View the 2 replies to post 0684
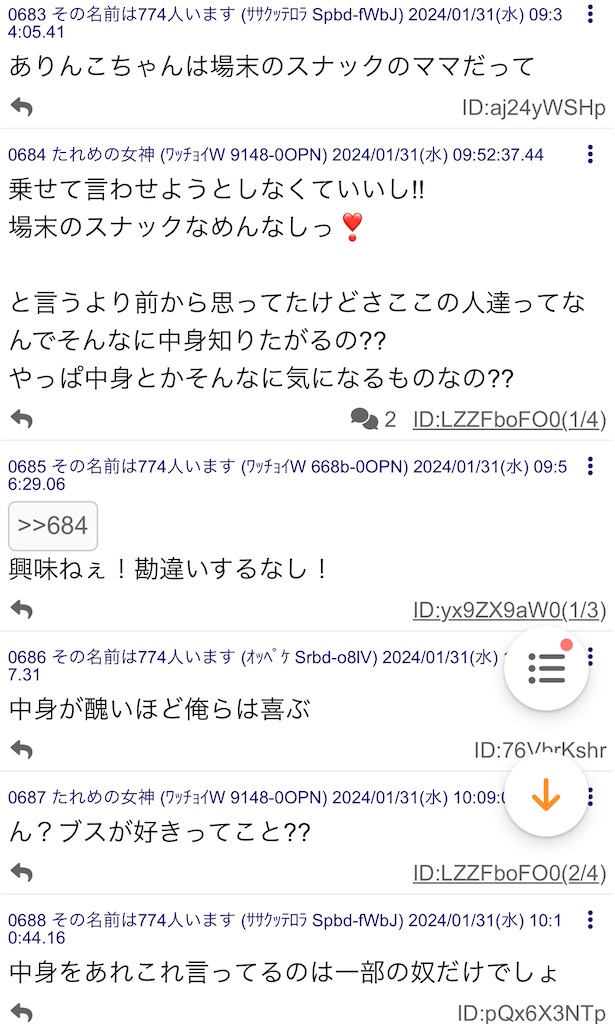This screenshot has width=615, height=1024. point(373,419)
